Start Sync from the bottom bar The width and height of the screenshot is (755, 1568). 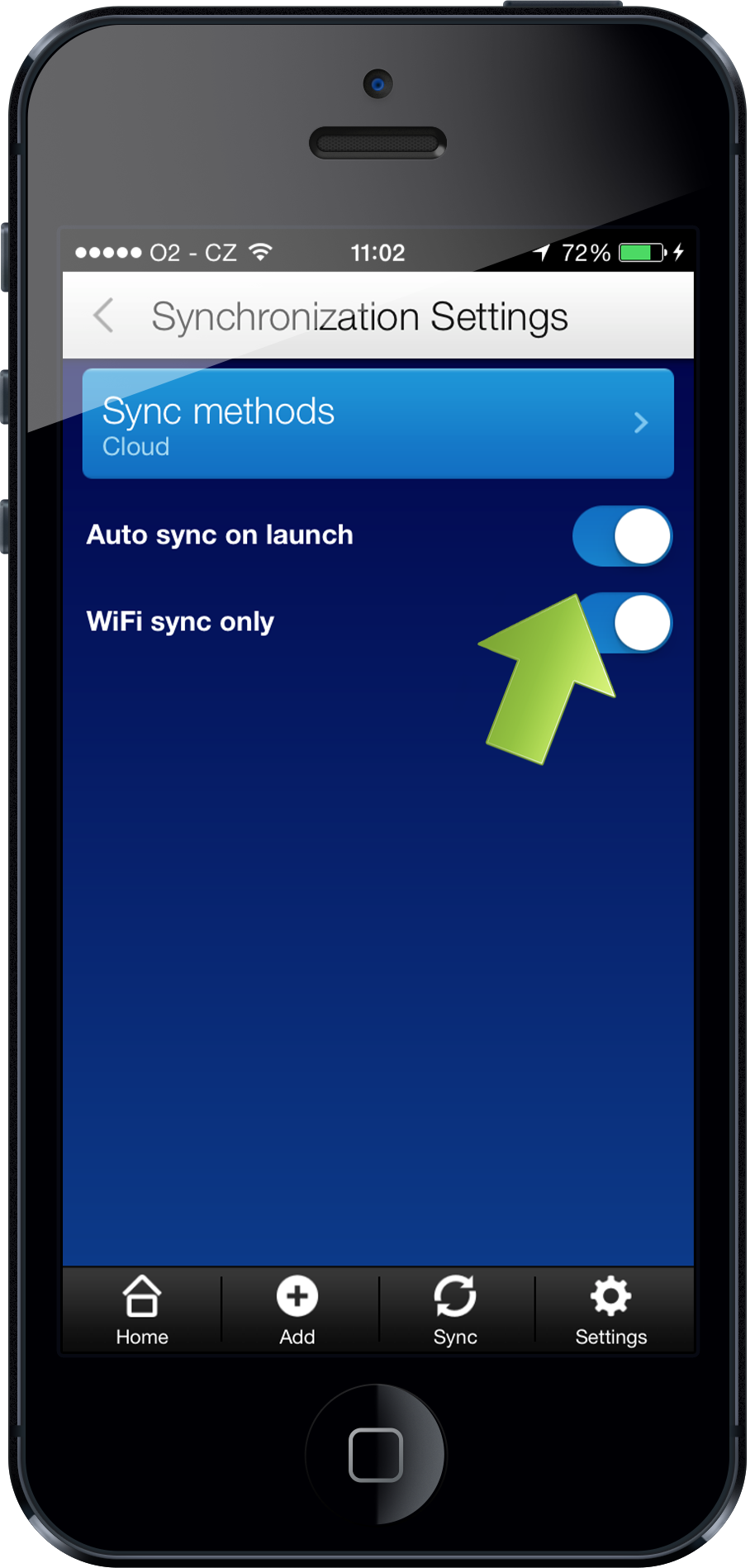point(455,1311)
